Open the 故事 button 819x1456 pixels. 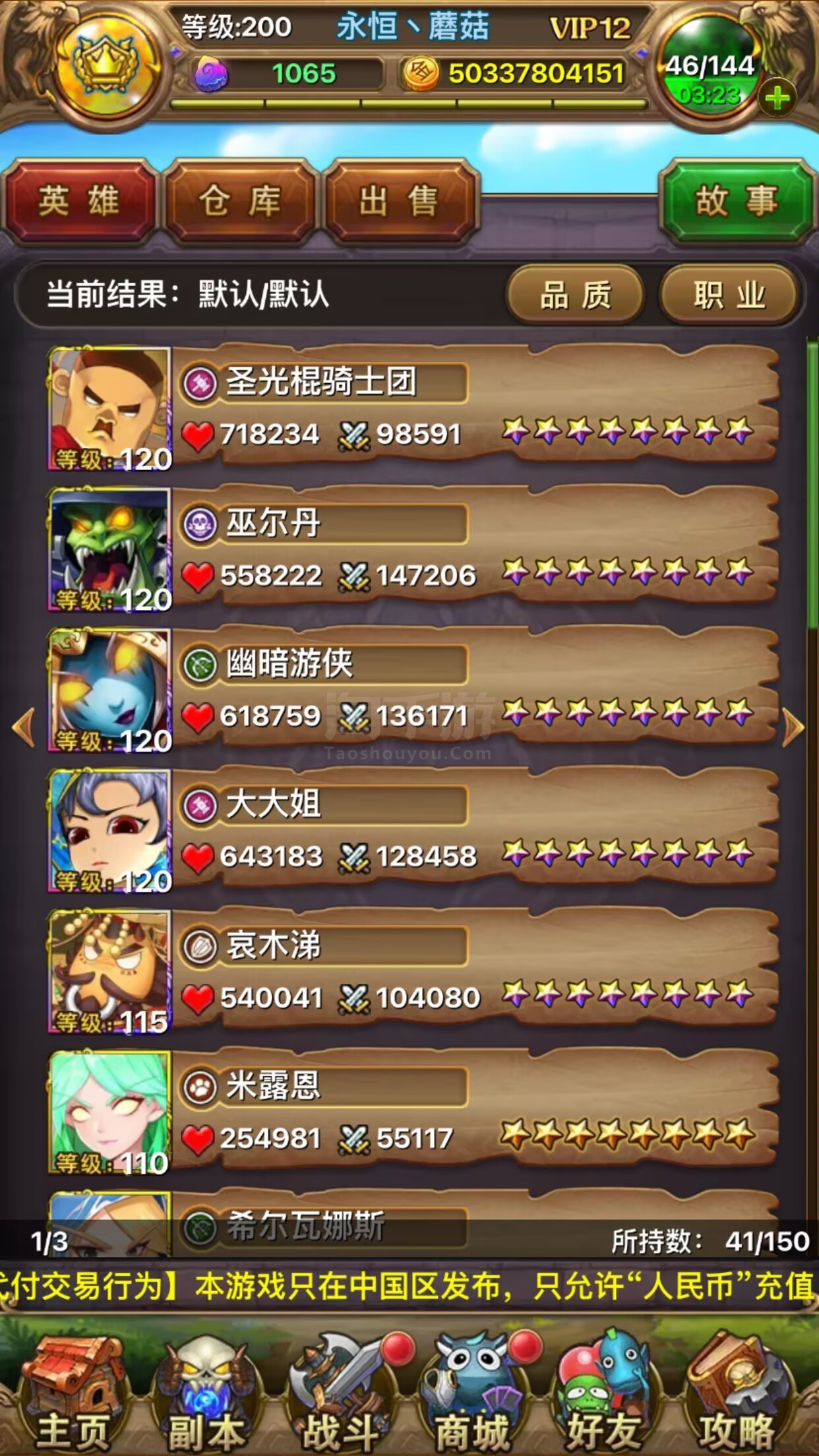click(737, 200)
